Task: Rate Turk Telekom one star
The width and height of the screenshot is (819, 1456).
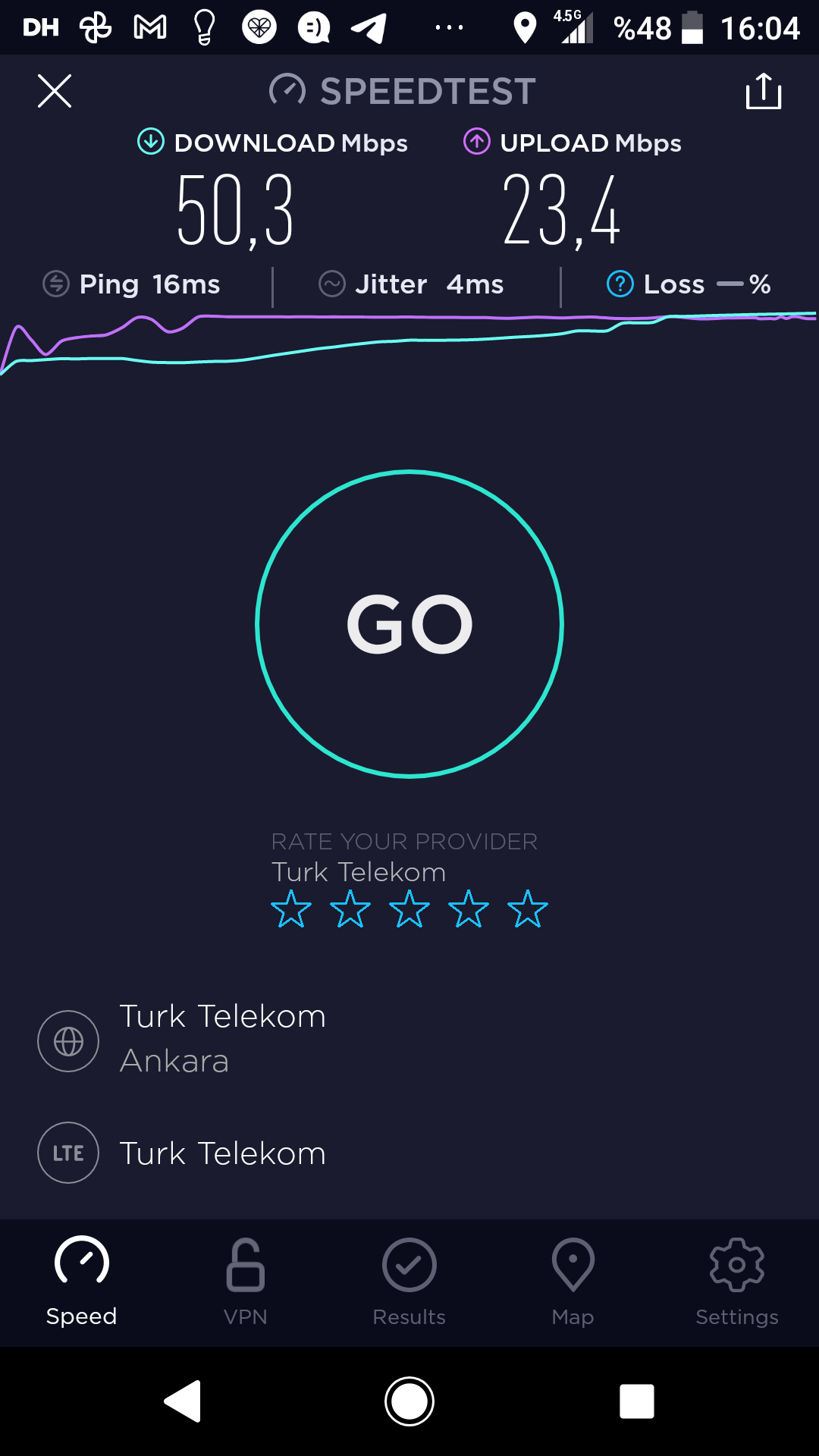Action: point(291,908)
